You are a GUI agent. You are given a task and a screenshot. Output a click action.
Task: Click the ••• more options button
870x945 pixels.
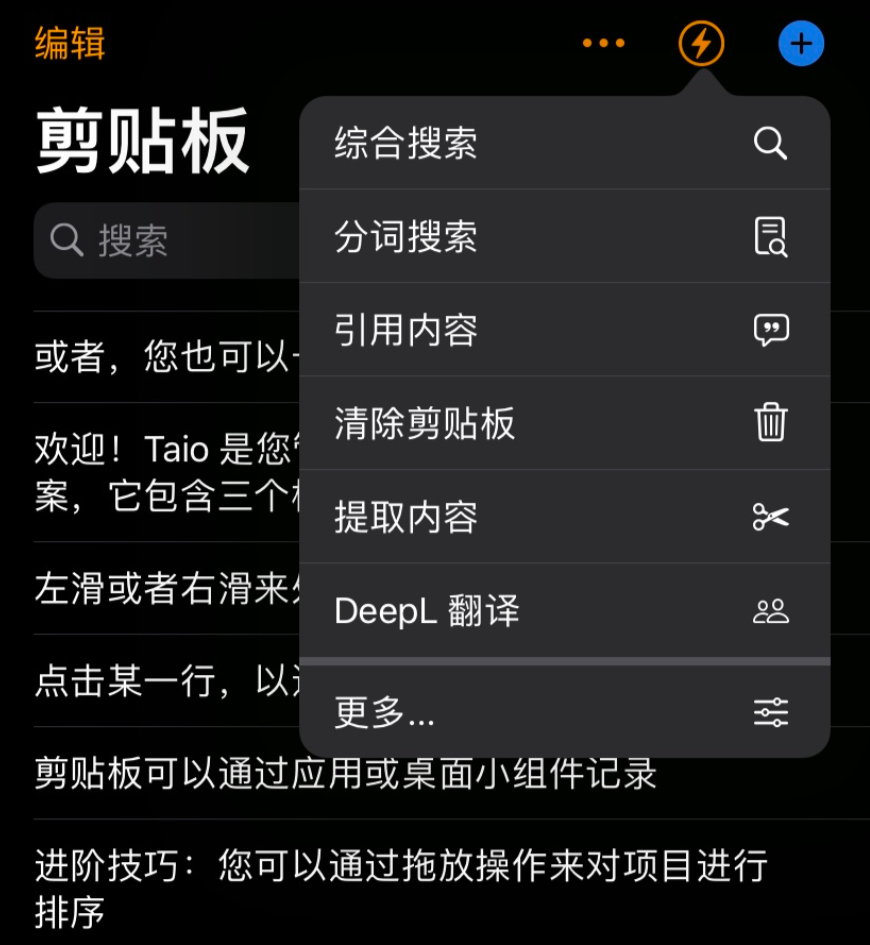(x=603, y=43)
